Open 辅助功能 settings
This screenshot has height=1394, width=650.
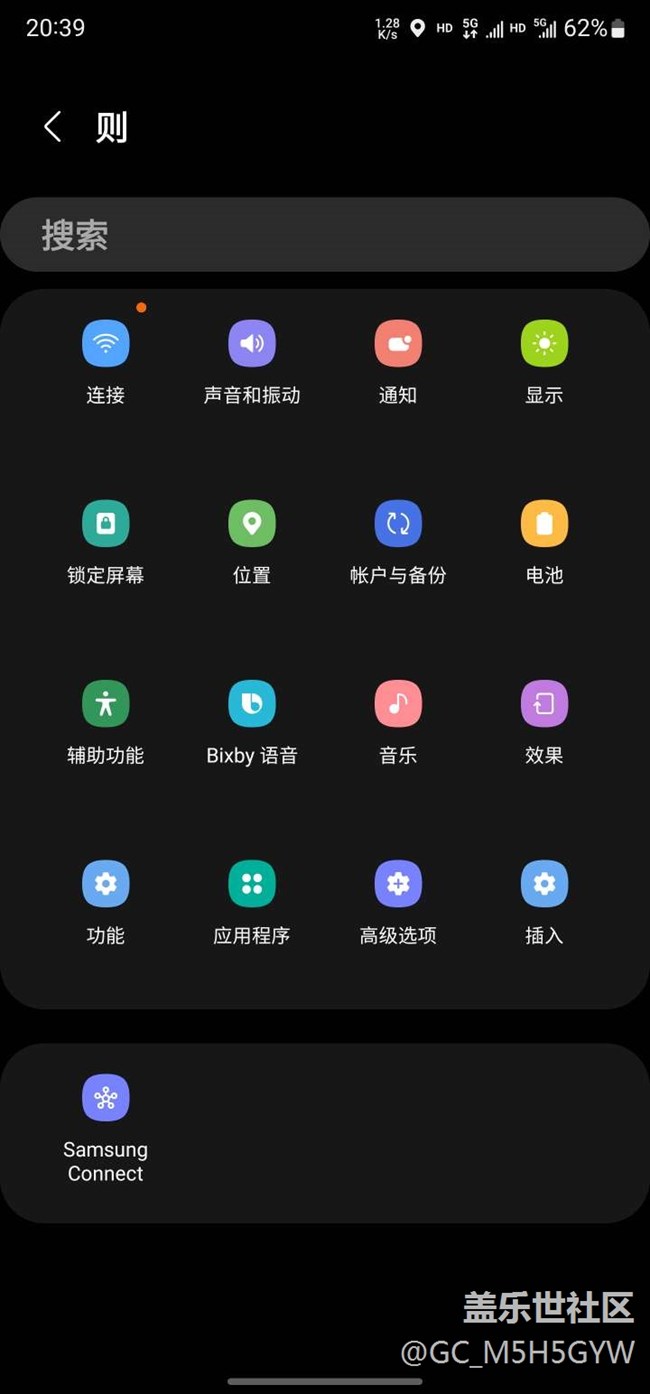pyautogui.click(x=105, y=705)
